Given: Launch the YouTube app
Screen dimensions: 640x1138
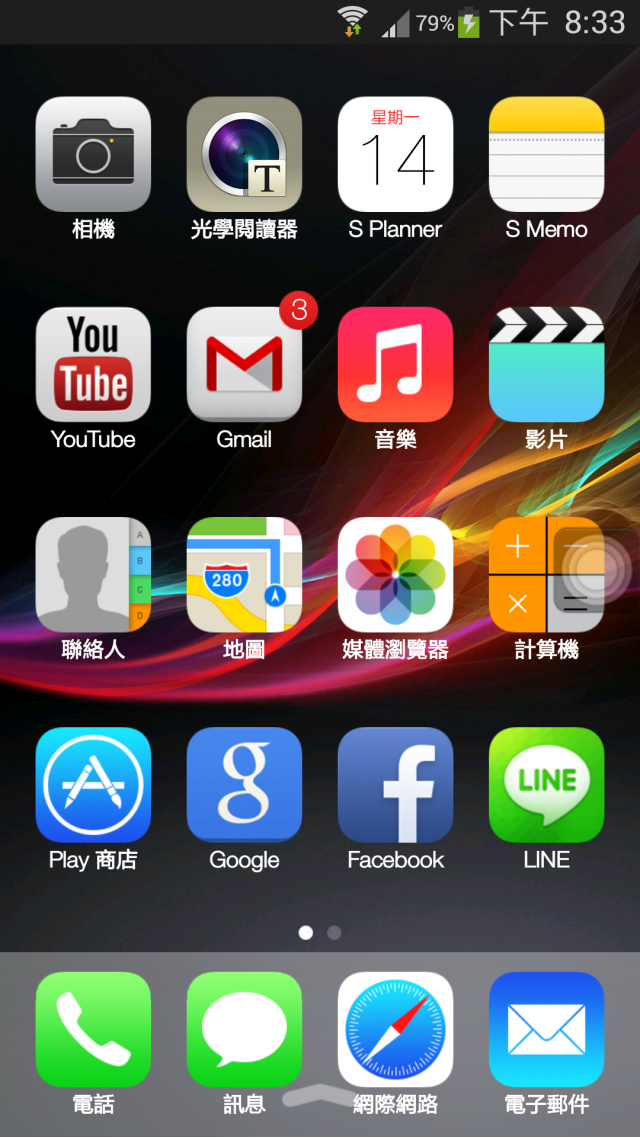Looking at the screenshot, I should (93, 364).
